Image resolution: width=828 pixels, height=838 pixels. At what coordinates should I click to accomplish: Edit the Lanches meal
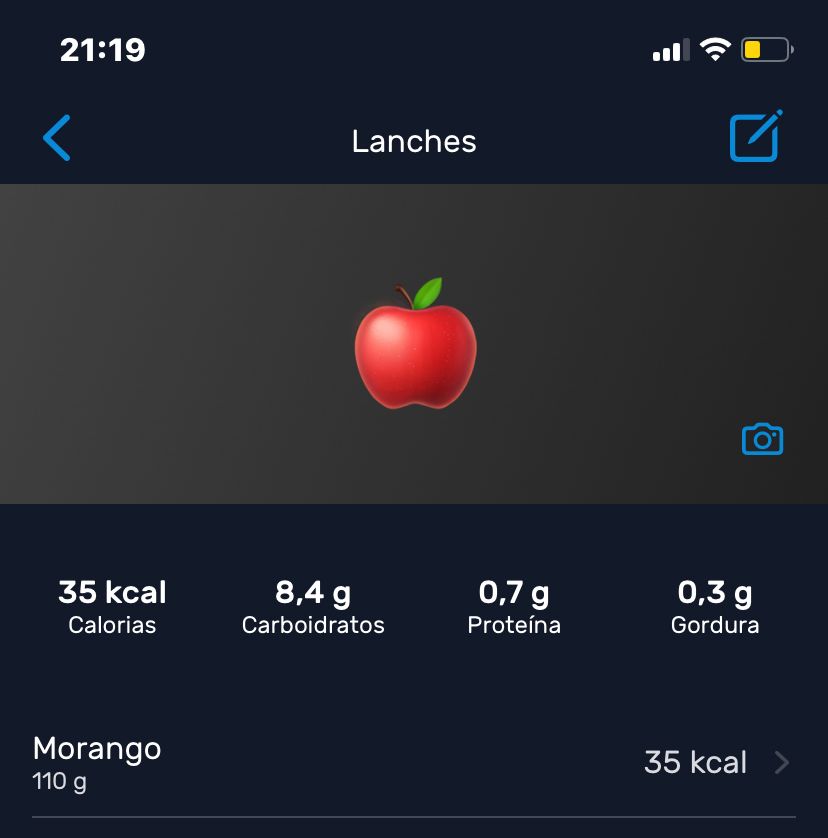click(x=755, y=137)
